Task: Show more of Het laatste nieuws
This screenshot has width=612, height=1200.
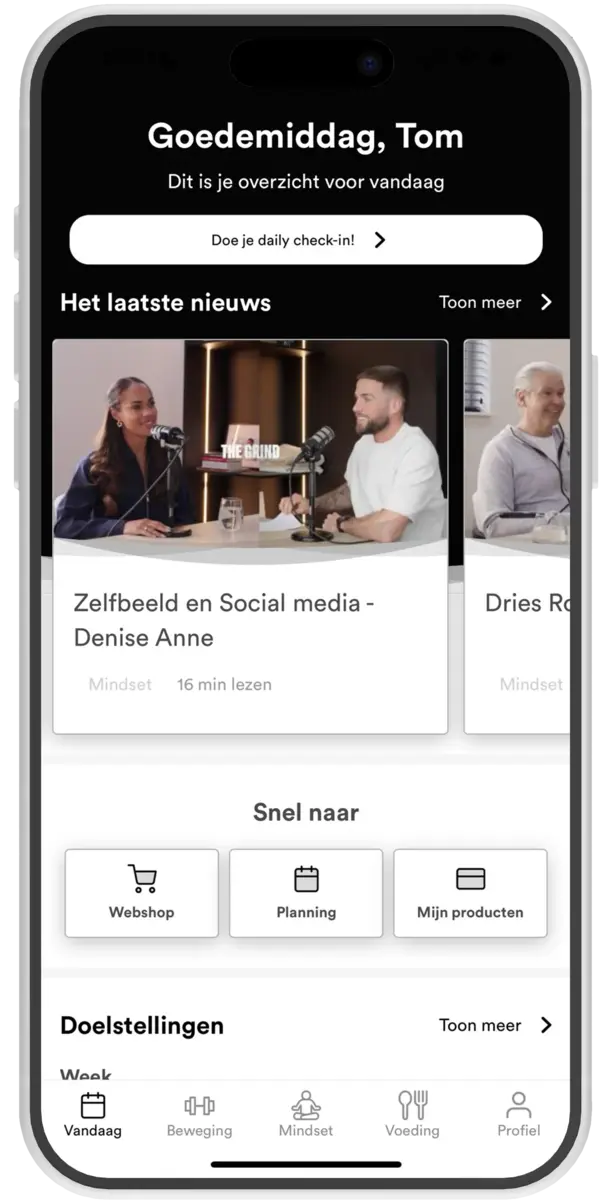Action: 496,302
